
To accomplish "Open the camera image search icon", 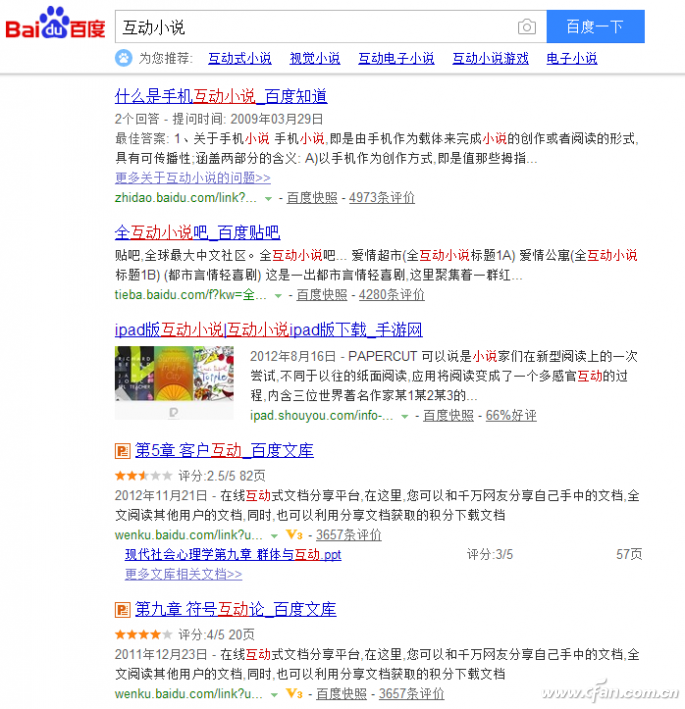I will (x=526, y=27).
